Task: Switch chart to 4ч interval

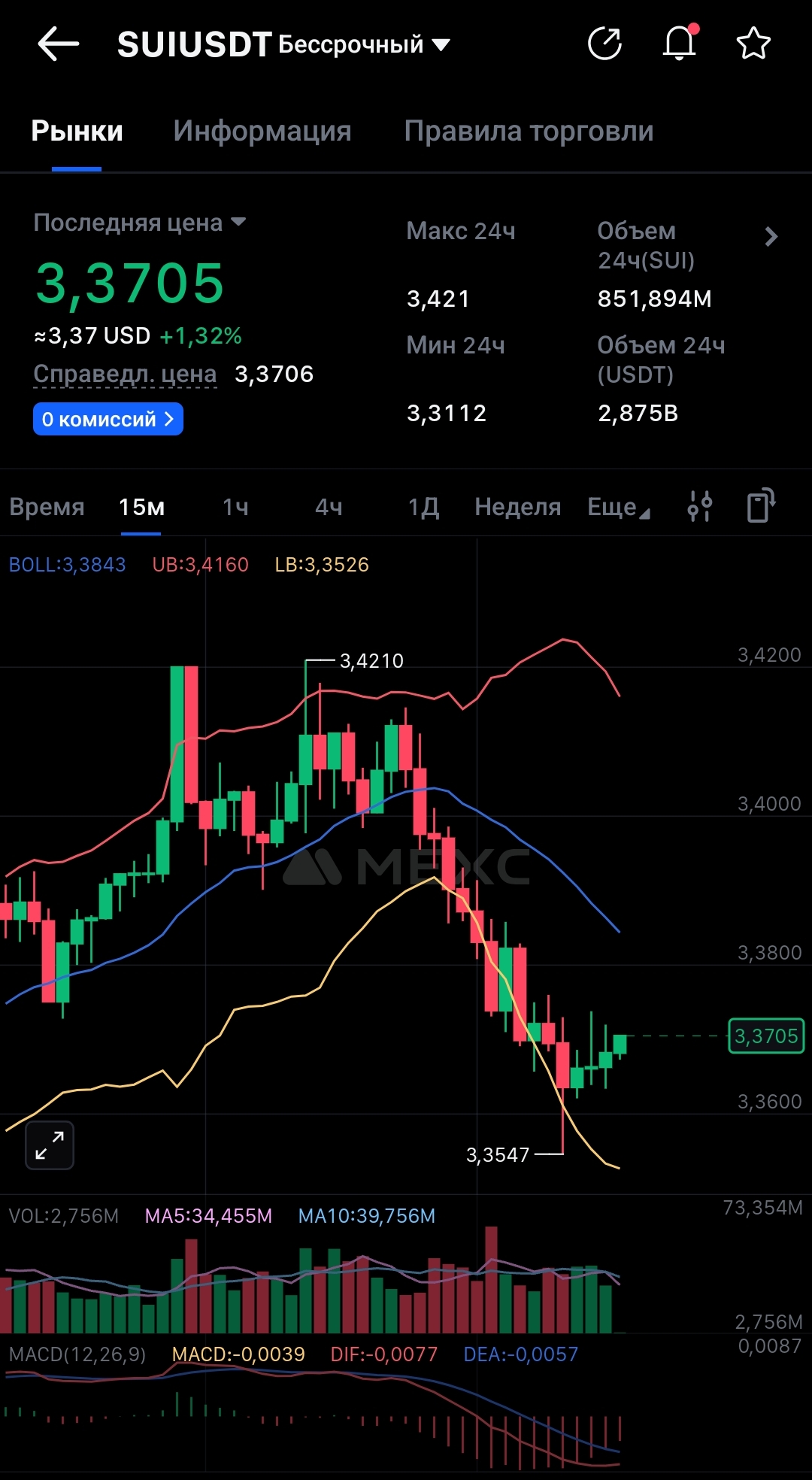Action: tap(329, 507)
